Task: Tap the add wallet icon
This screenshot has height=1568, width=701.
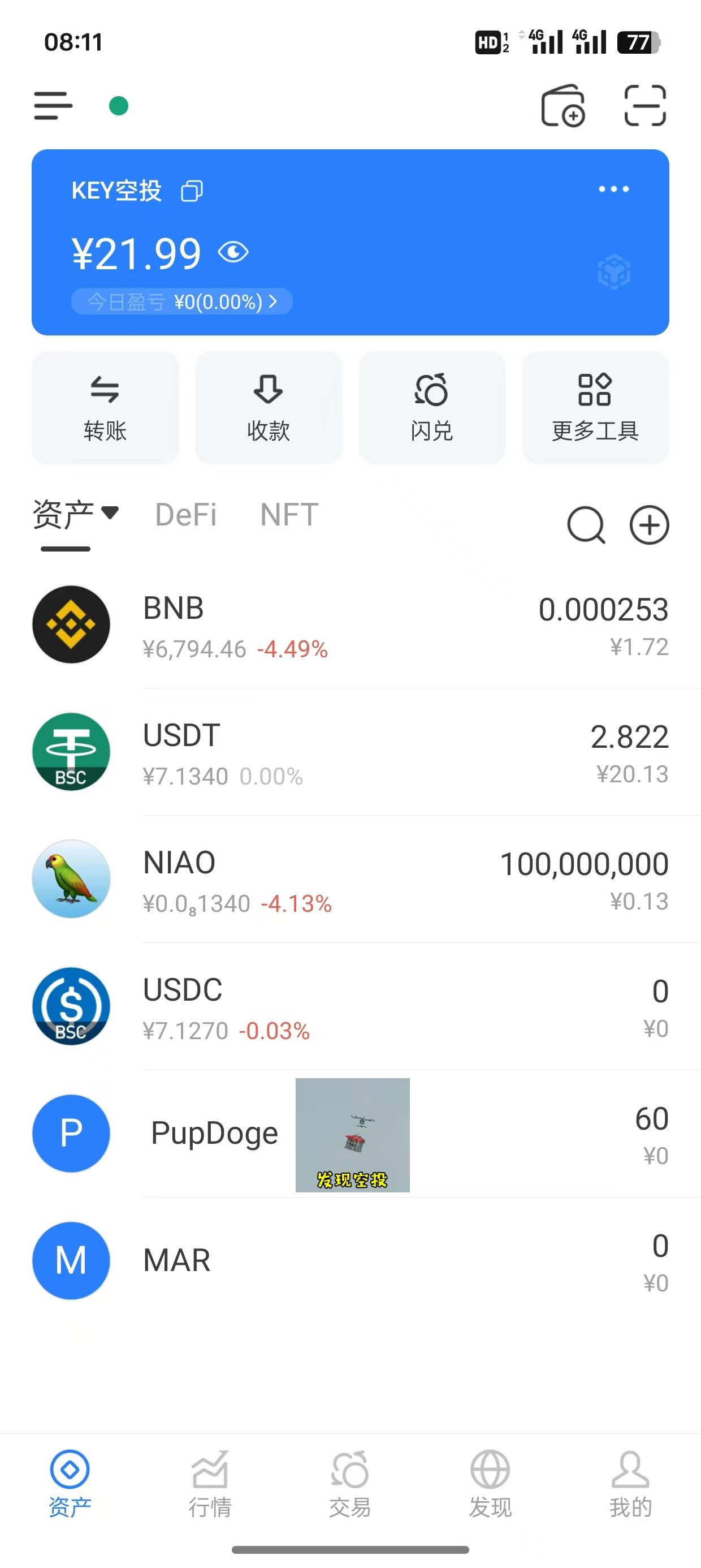Action: point(563,106)
